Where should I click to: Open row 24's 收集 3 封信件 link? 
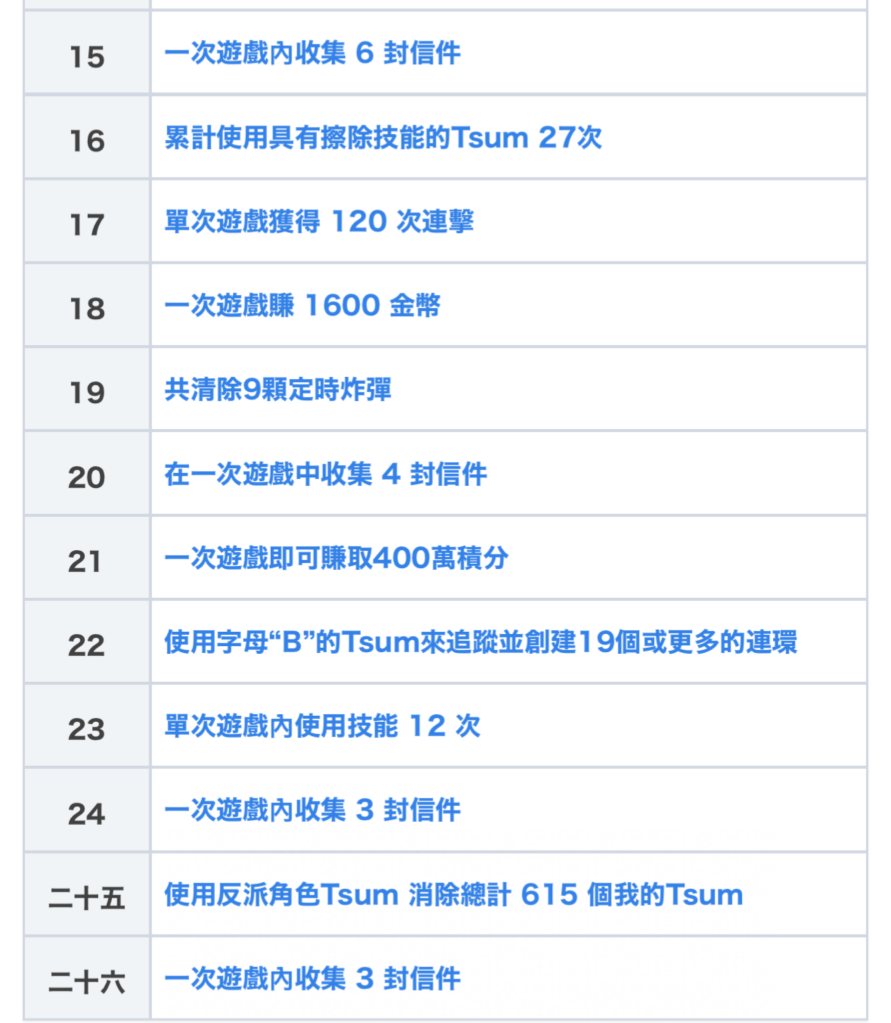tap(312, 810)
